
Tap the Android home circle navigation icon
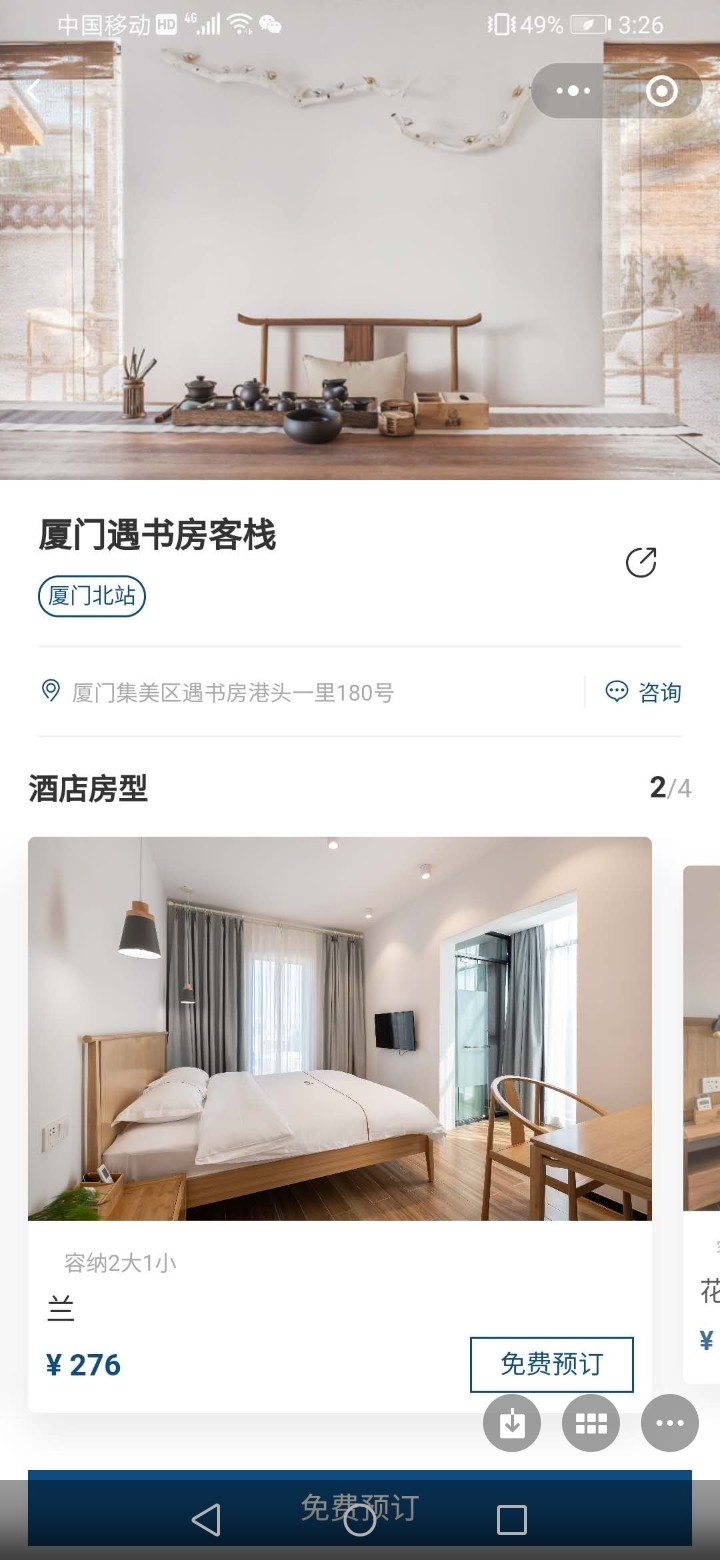click(359, 1518)
